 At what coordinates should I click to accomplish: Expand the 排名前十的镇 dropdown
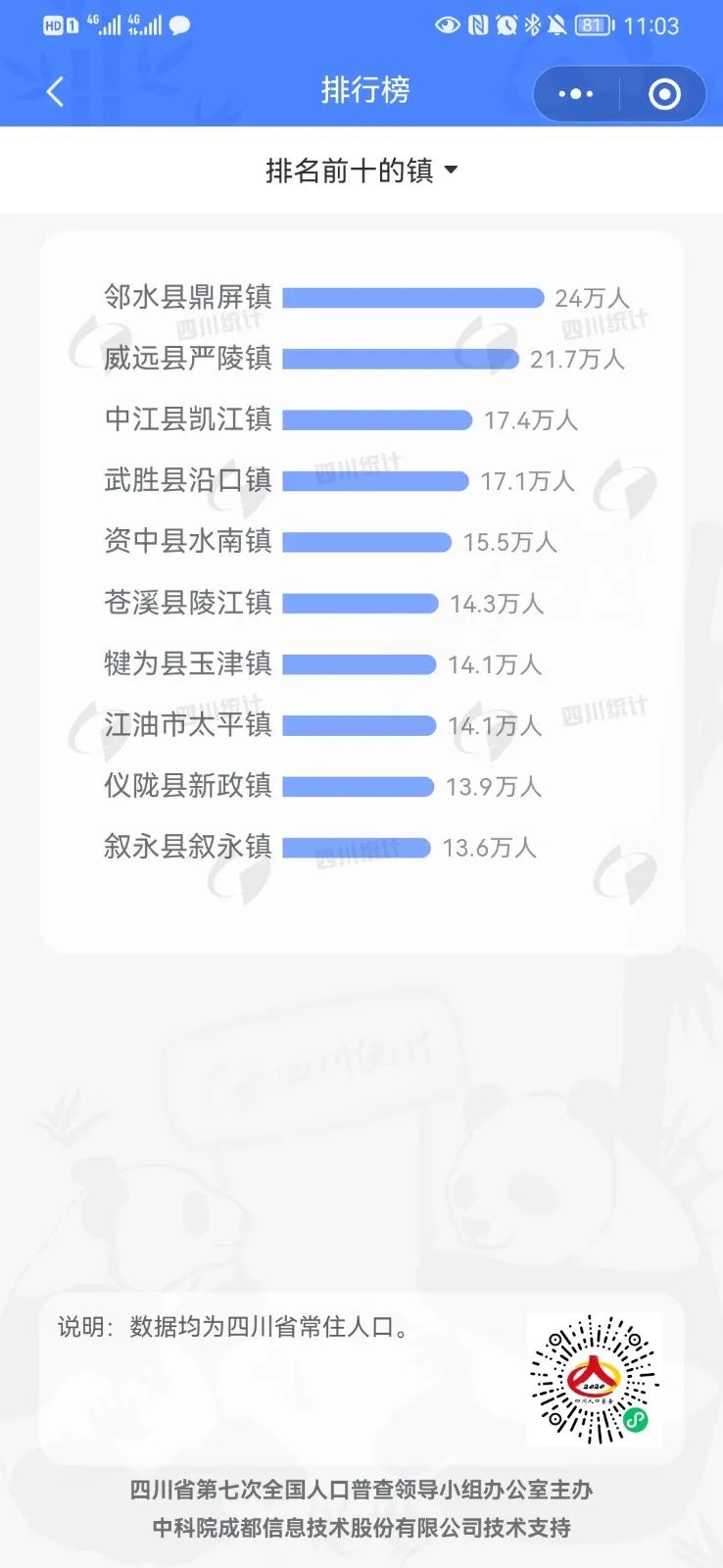click(361, 171)
